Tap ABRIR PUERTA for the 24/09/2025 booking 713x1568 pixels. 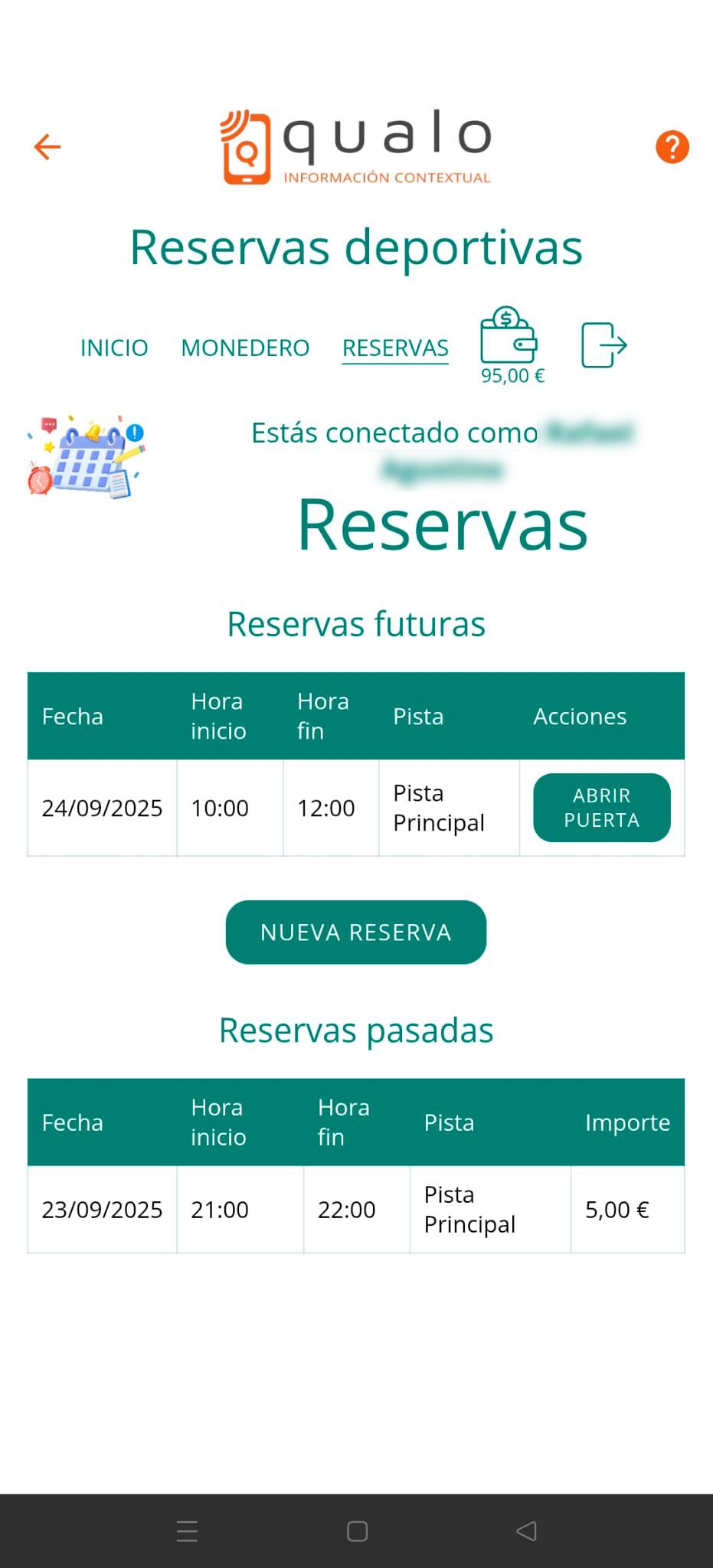pyautogui.click(x=601, y=808)
